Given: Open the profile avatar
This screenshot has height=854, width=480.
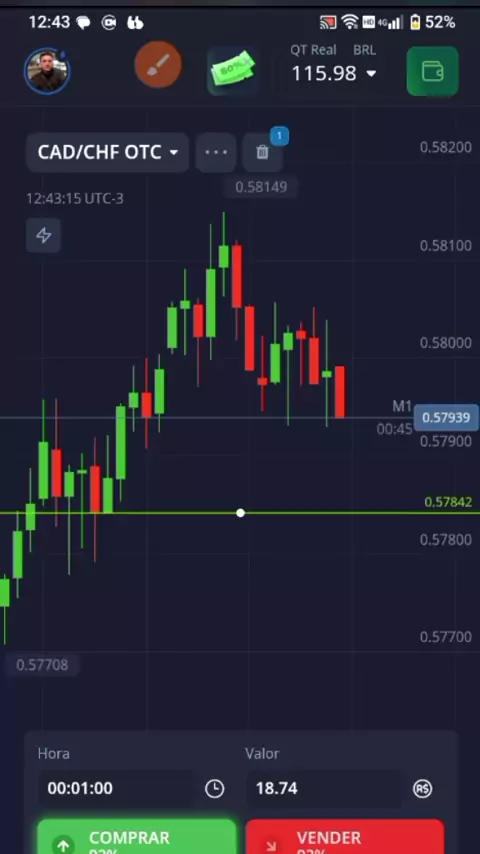Looking at the screenshot, I should [47, 71].
